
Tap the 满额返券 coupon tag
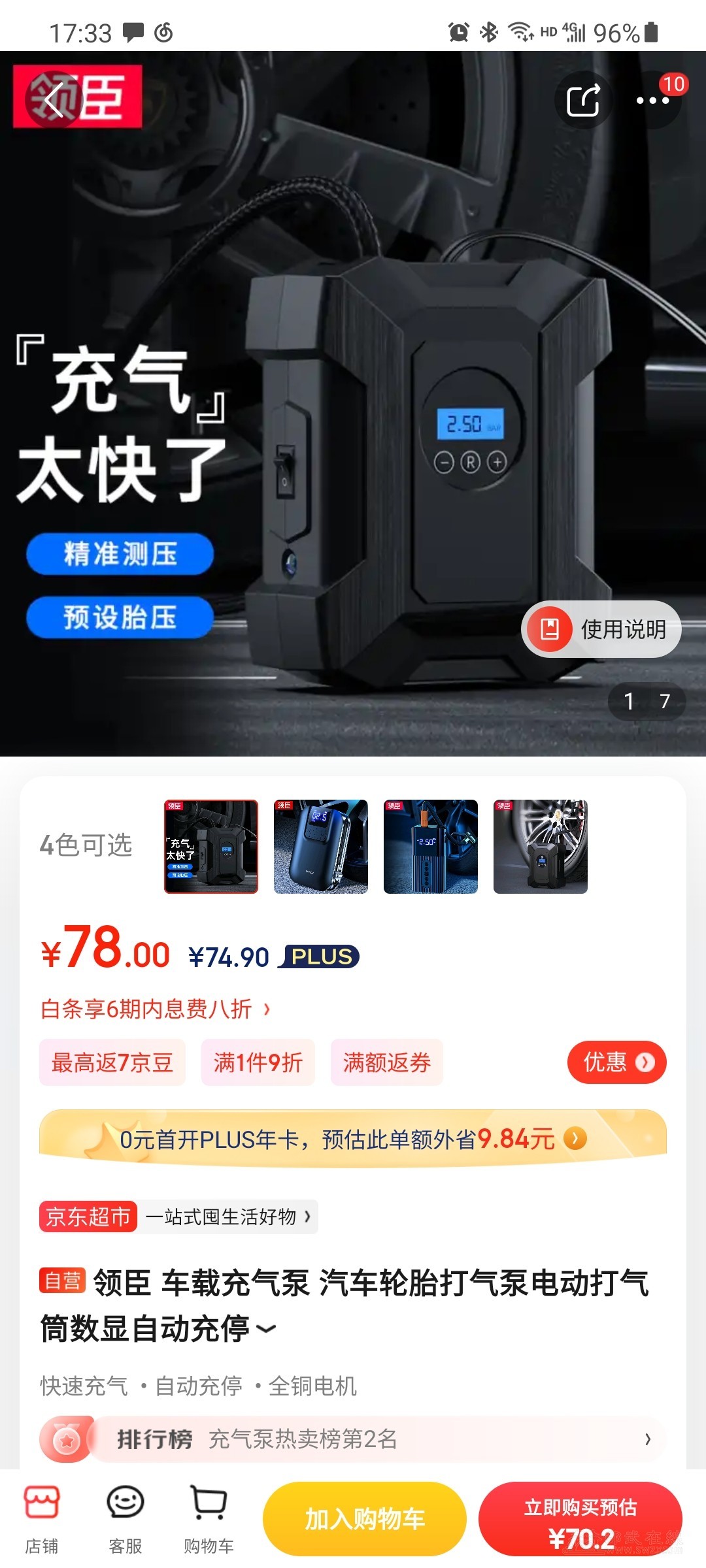coord(387,1062)
